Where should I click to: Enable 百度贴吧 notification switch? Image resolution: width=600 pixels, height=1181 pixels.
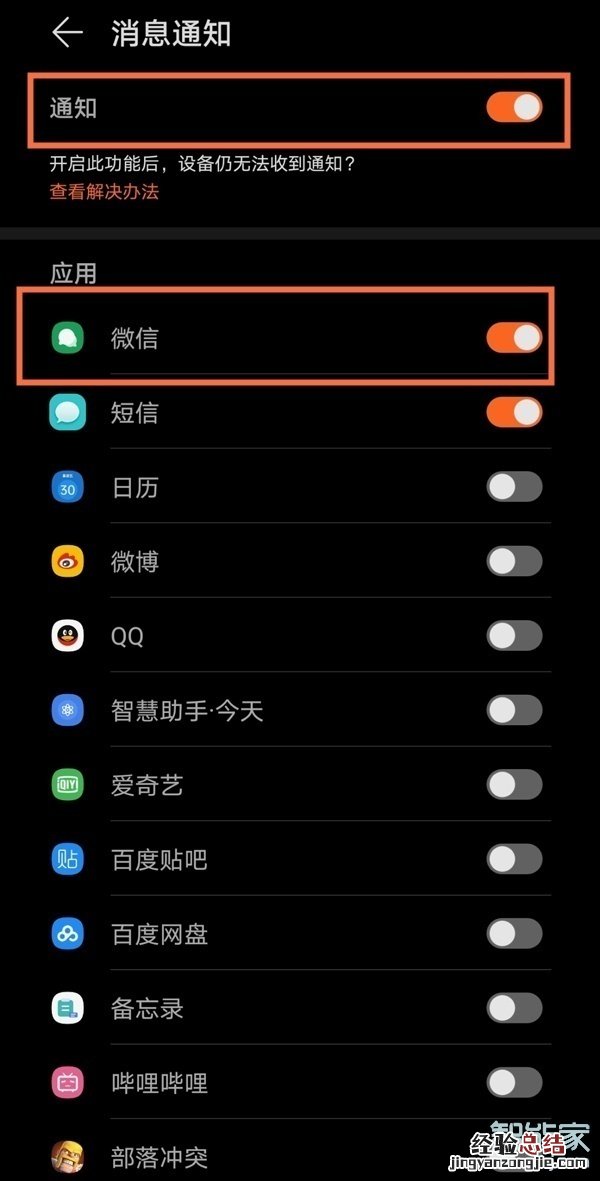514,859
